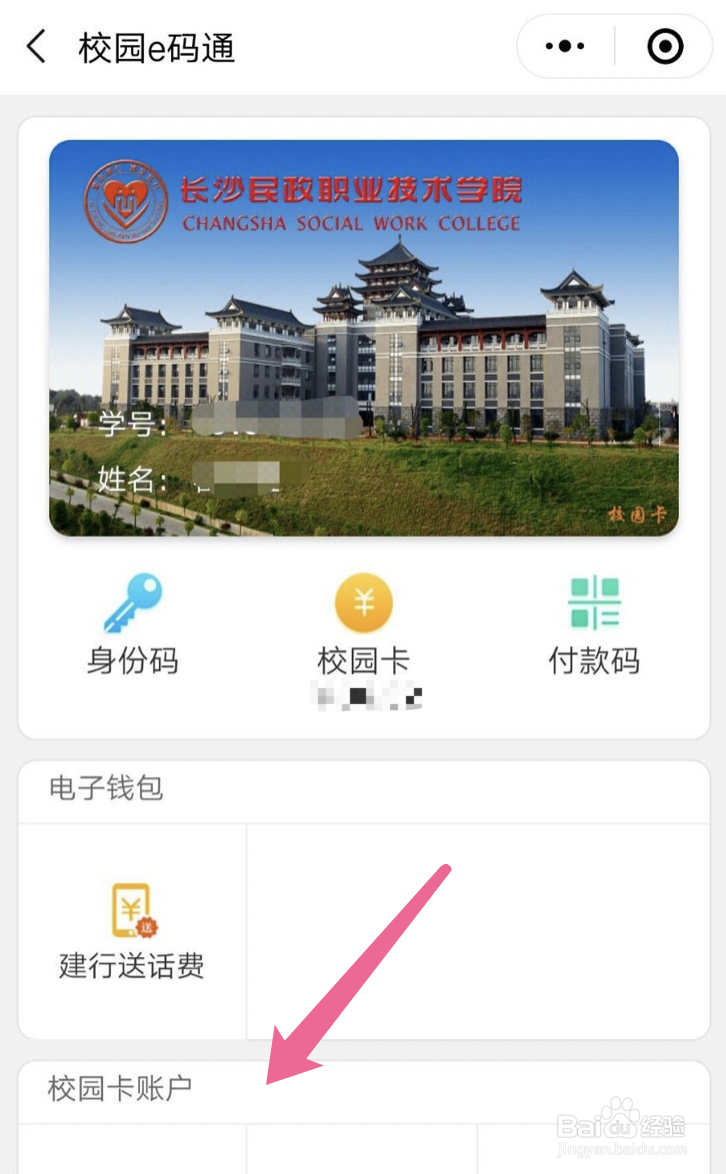Close the mini program with the circle button
The width and height of the screenshot is (726, 1174).
coord(665,46)
